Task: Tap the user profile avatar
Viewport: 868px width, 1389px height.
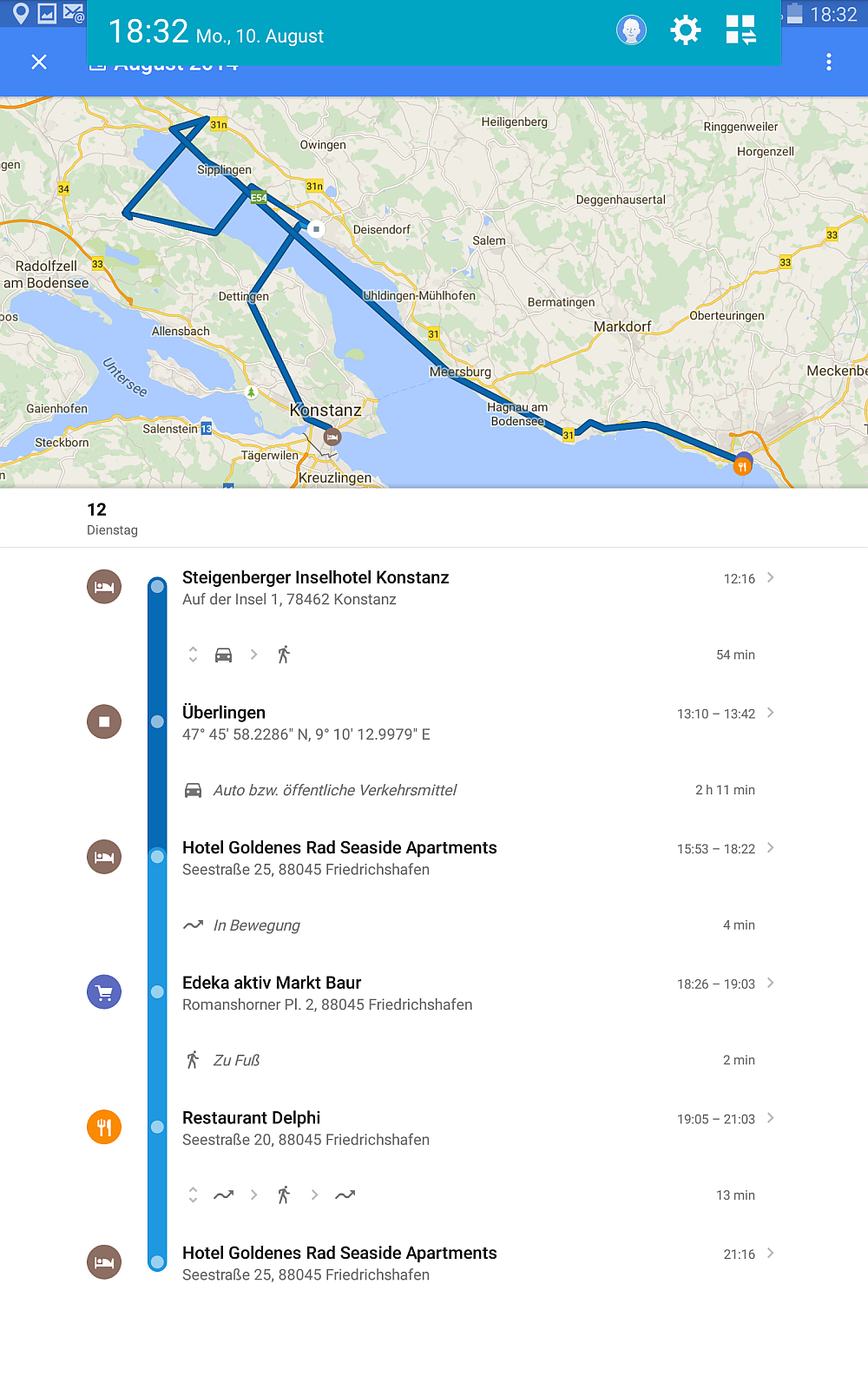Action: tap(631, 30)
